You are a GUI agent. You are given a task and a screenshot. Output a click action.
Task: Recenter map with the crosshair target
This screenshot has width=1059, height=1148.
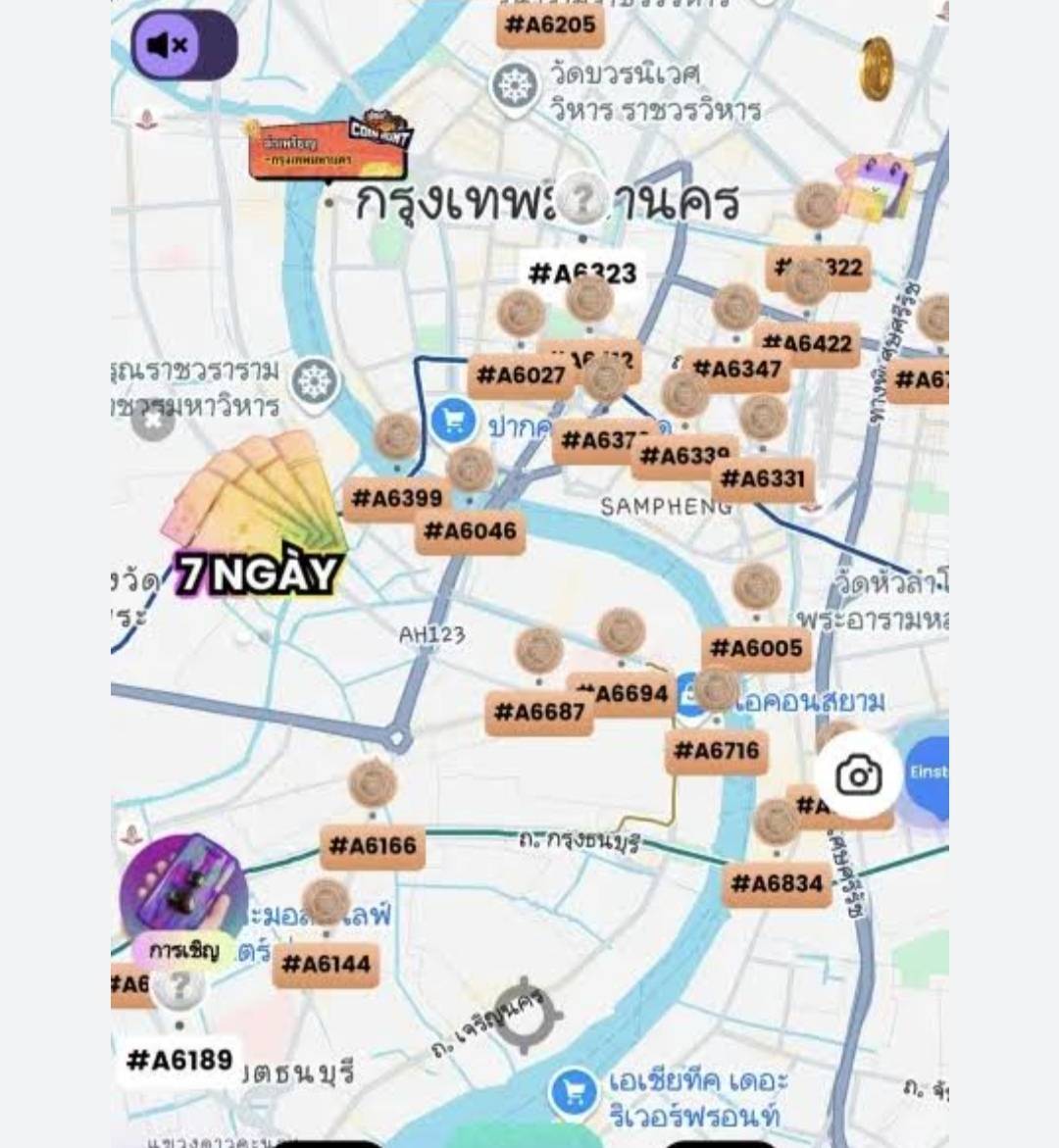[x=525, y=1015]
